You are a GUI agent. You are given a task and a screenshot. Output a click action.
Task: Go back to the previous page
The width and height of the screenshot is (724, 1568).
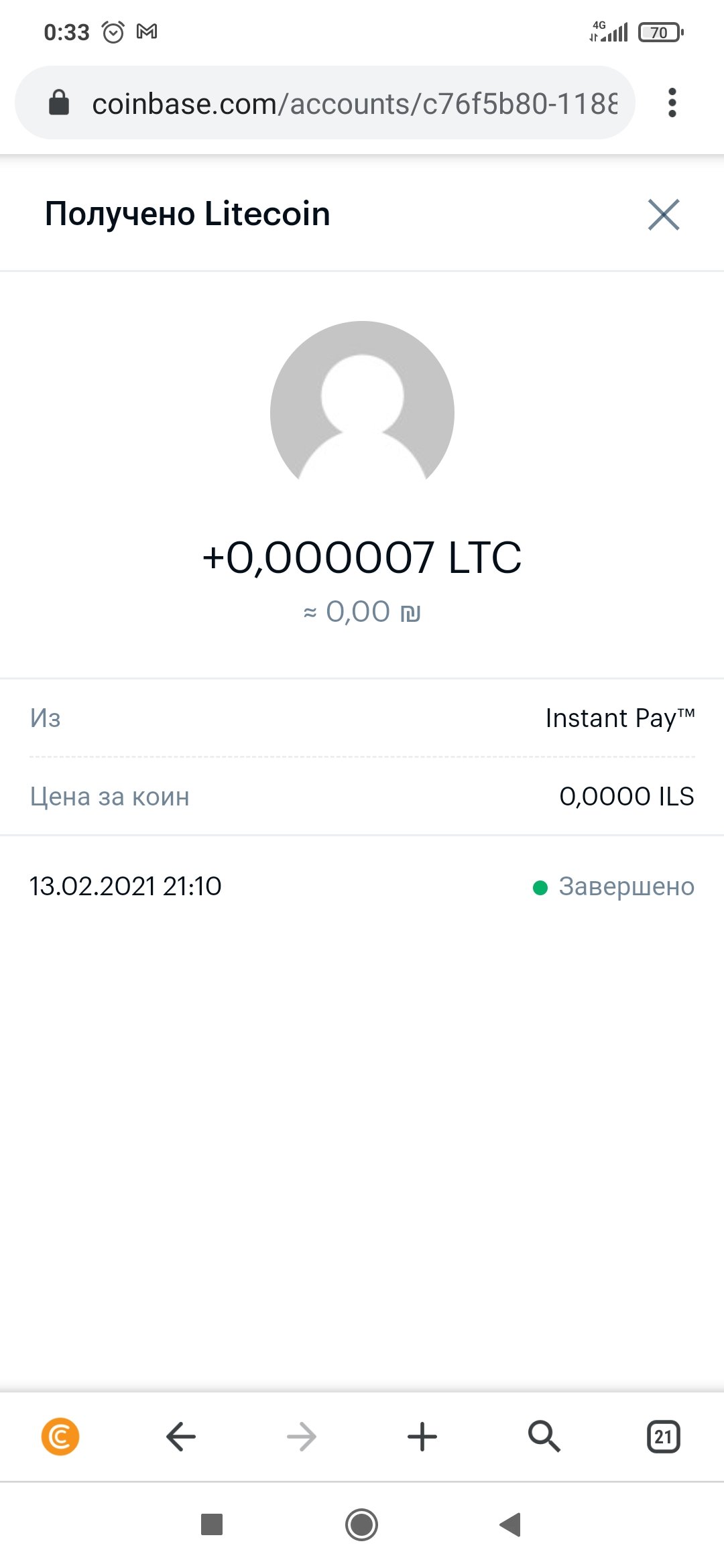[x=181, y=1437]
